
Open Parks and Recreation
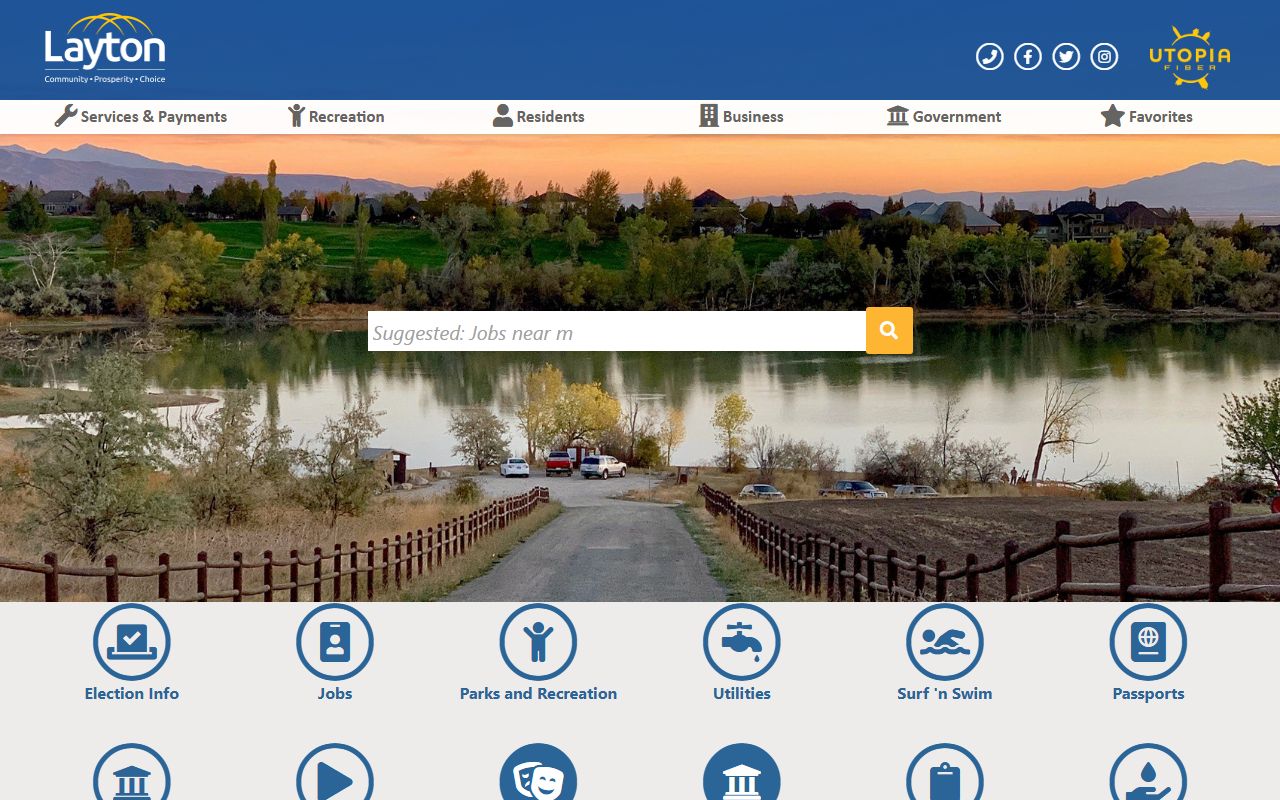click(538, 653)
